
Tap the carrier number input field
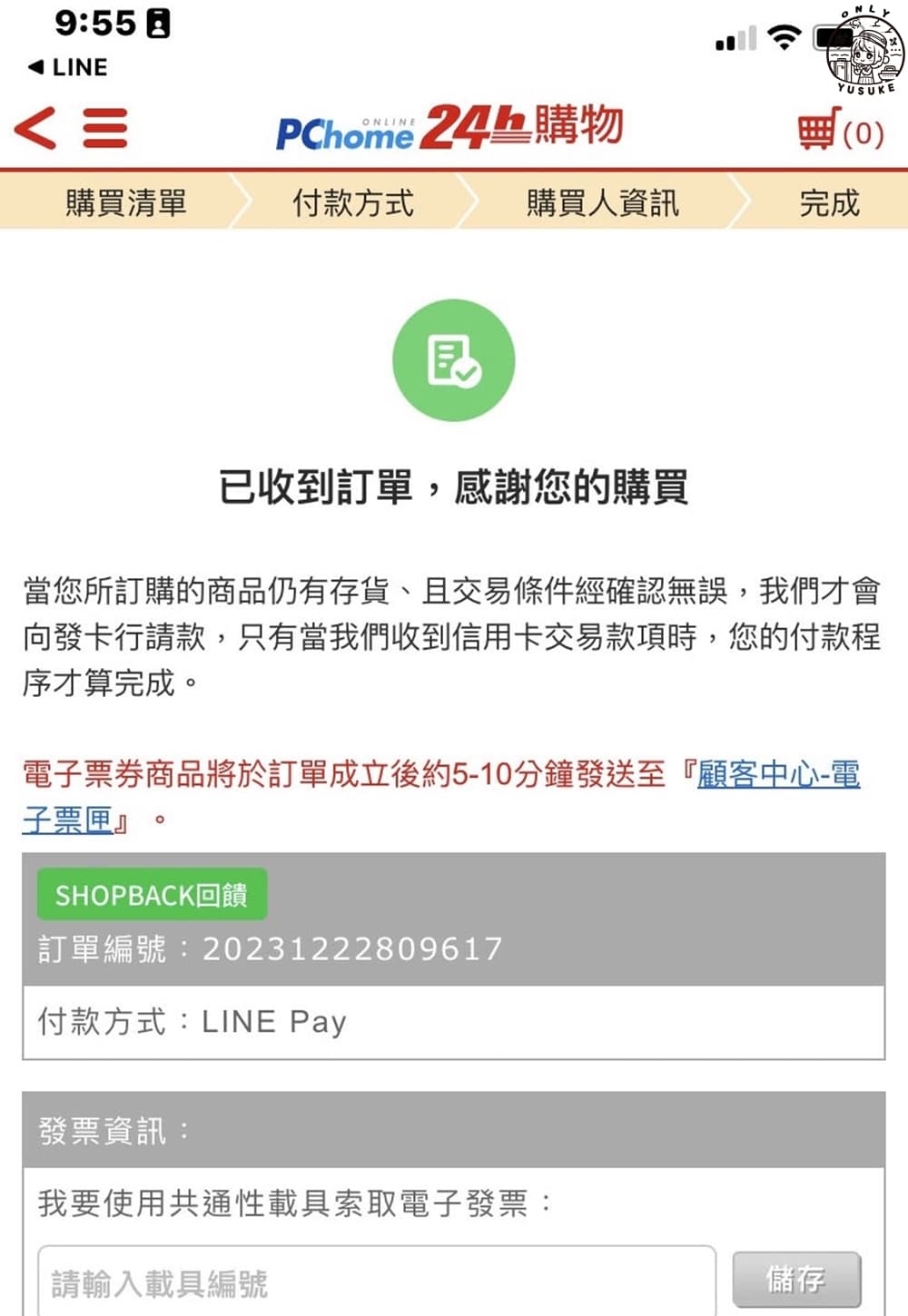(363, 1280)
